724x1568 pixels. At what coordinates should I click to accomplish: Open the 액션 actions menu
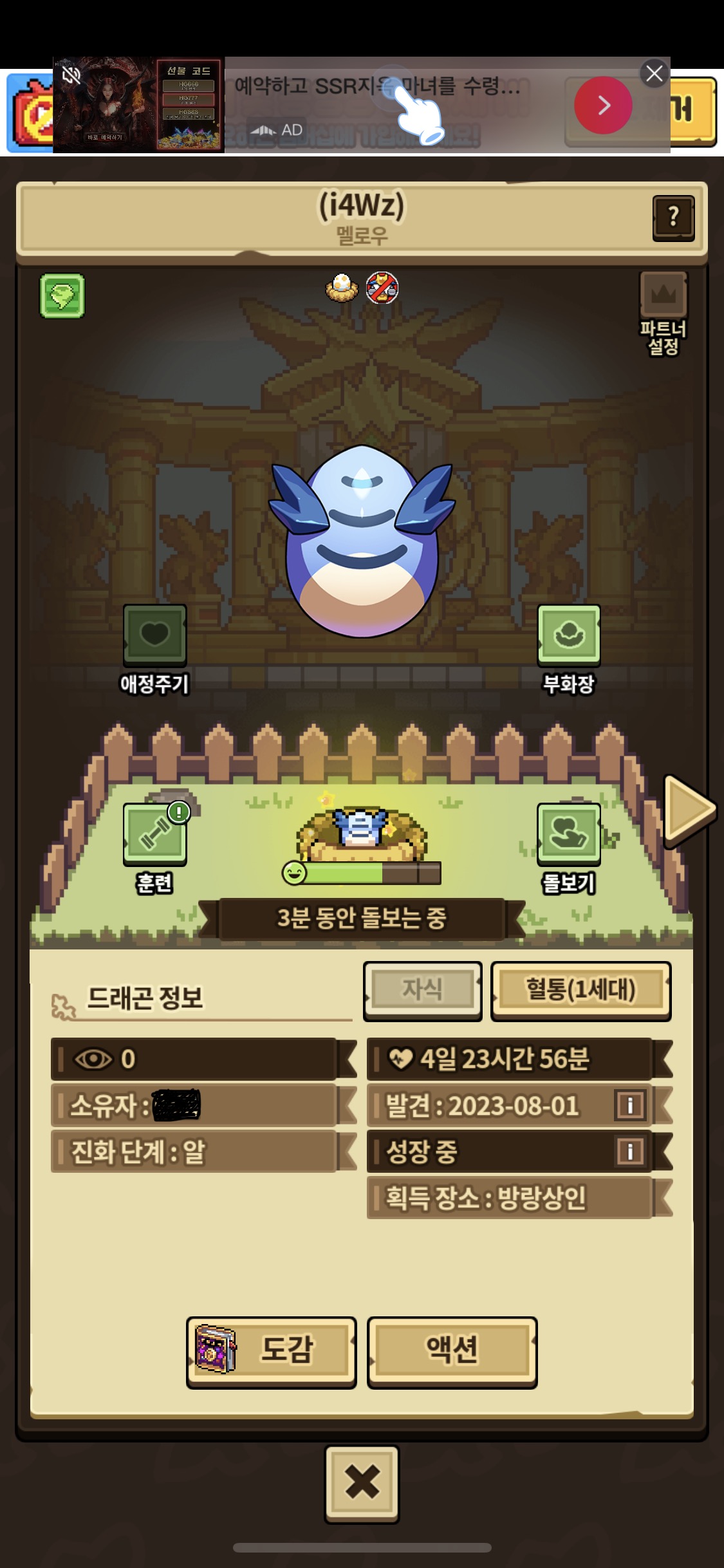[x=452, y=1352]
